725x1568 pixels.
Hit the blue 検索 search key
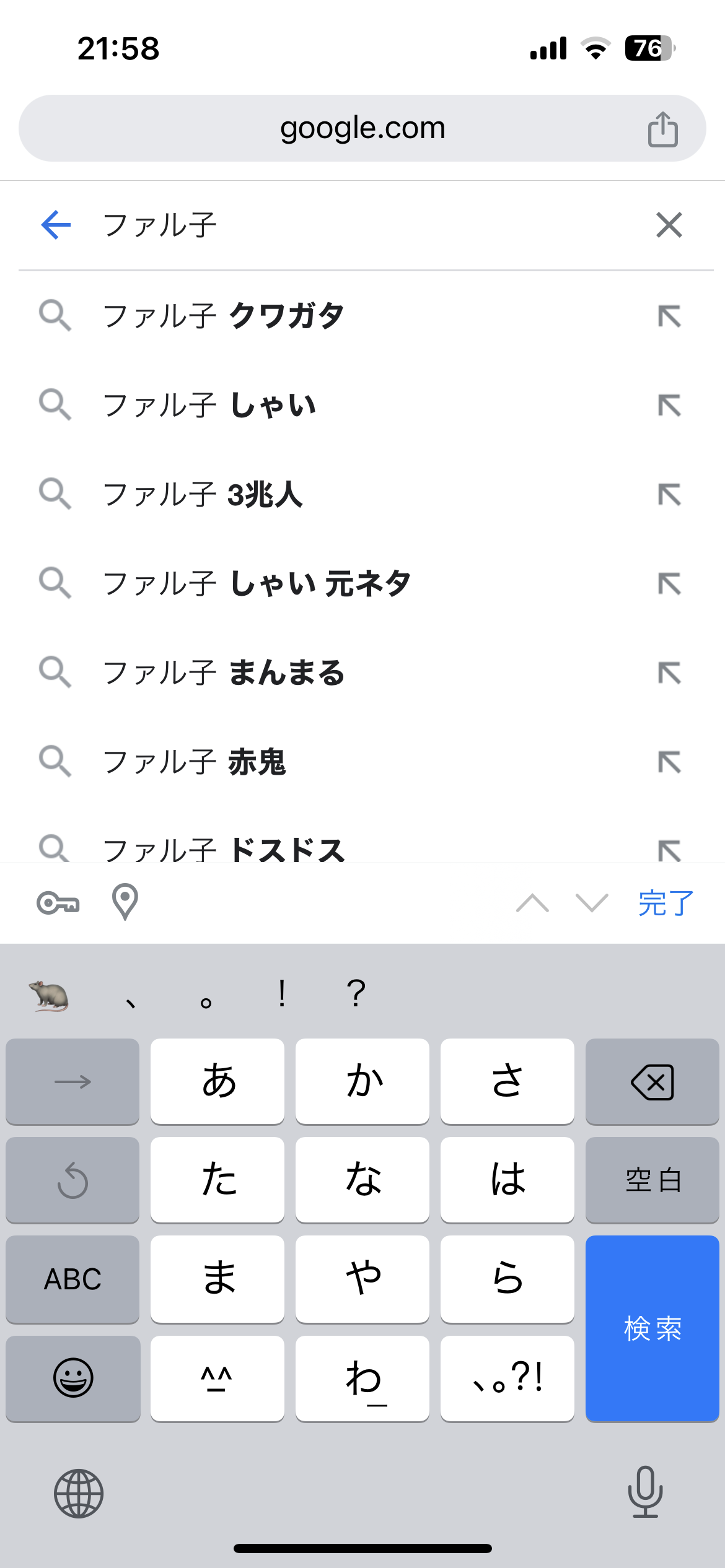click(x=652, y=1328)
